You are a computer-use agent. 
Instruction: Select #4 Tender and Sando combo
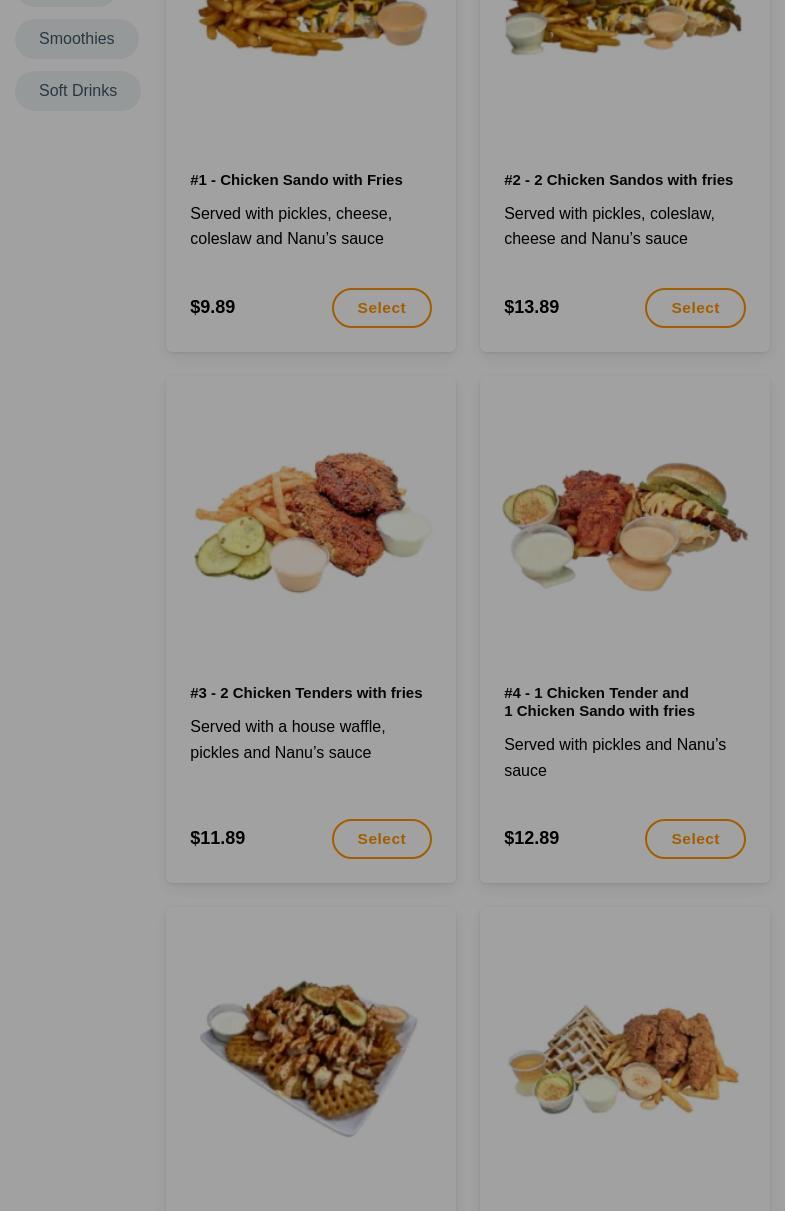pos(695,839)
